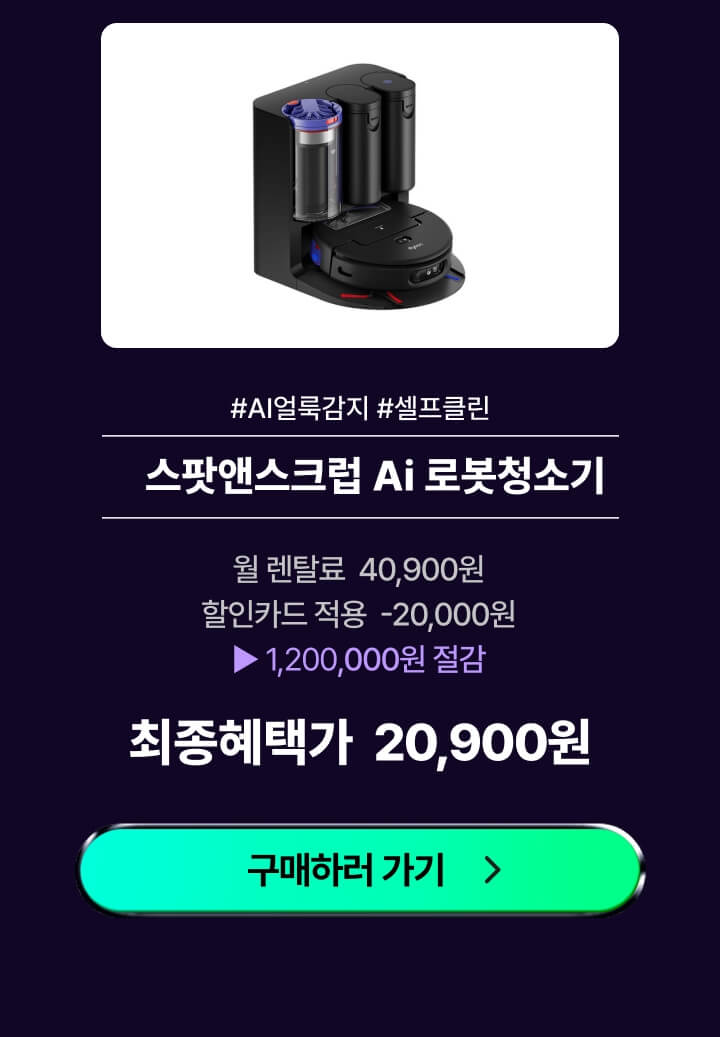
Task: Click the 1,200,000원 절감 savings text
Action: point(375,661)
